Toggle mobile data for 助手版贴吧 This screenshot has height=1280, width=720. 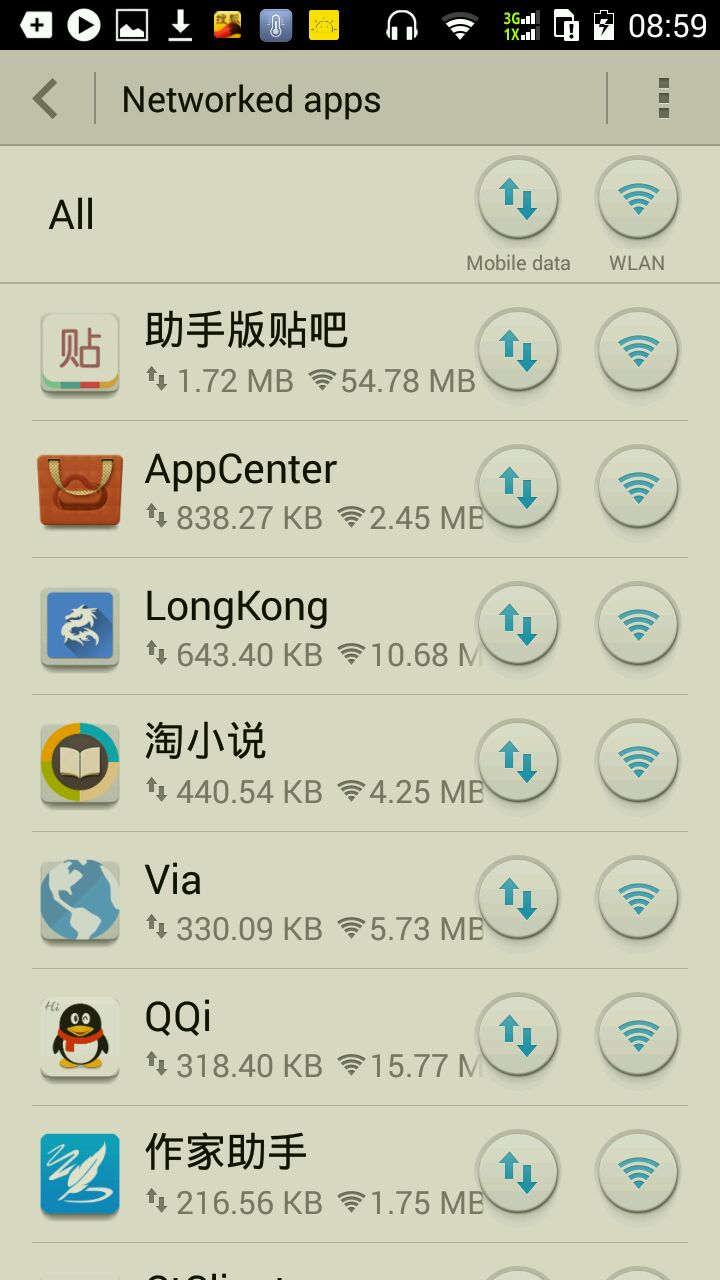[518, 351]
